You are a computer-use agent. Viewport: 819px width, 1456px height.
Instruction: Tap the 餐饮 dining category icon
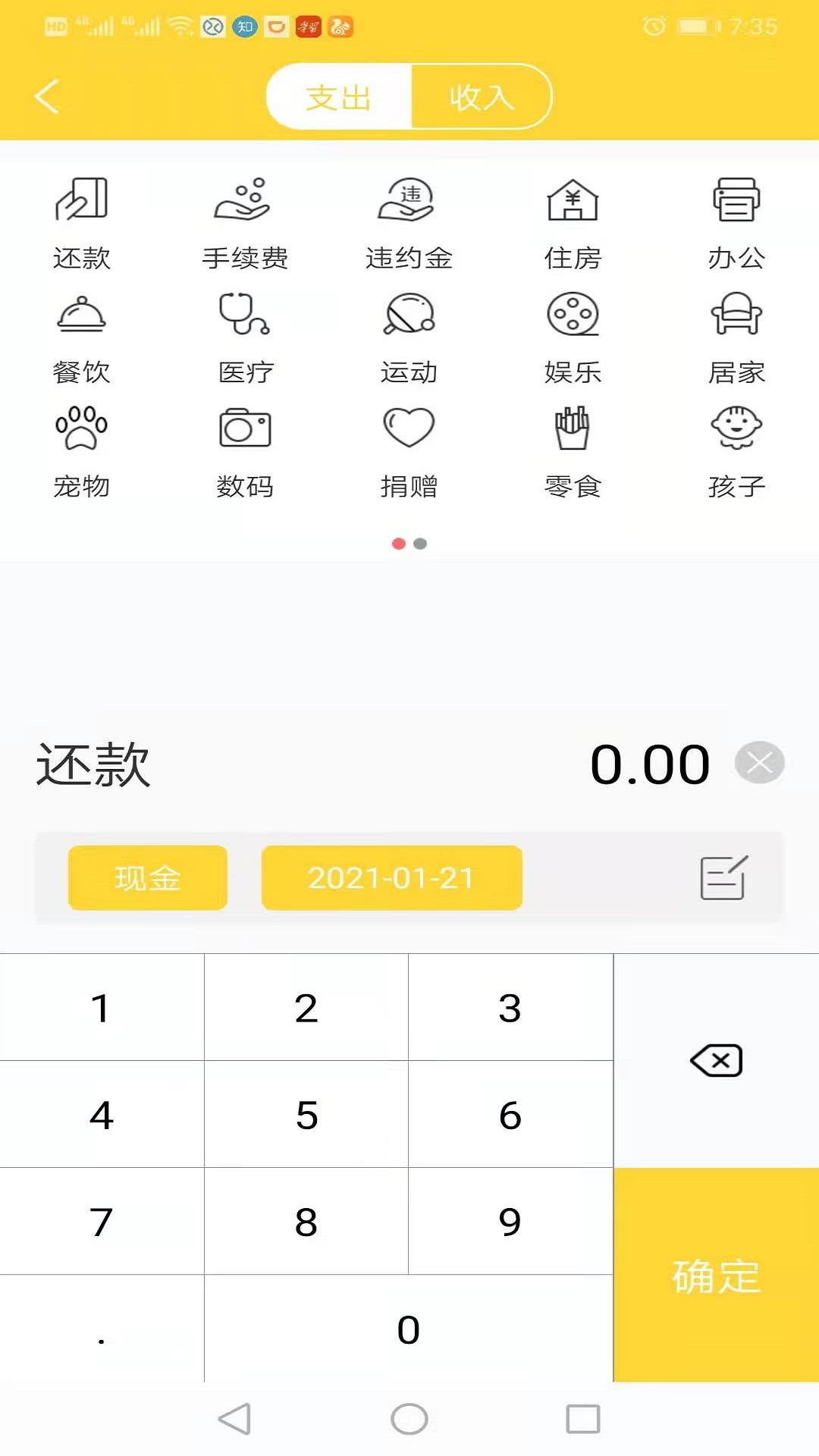point(82,315)
